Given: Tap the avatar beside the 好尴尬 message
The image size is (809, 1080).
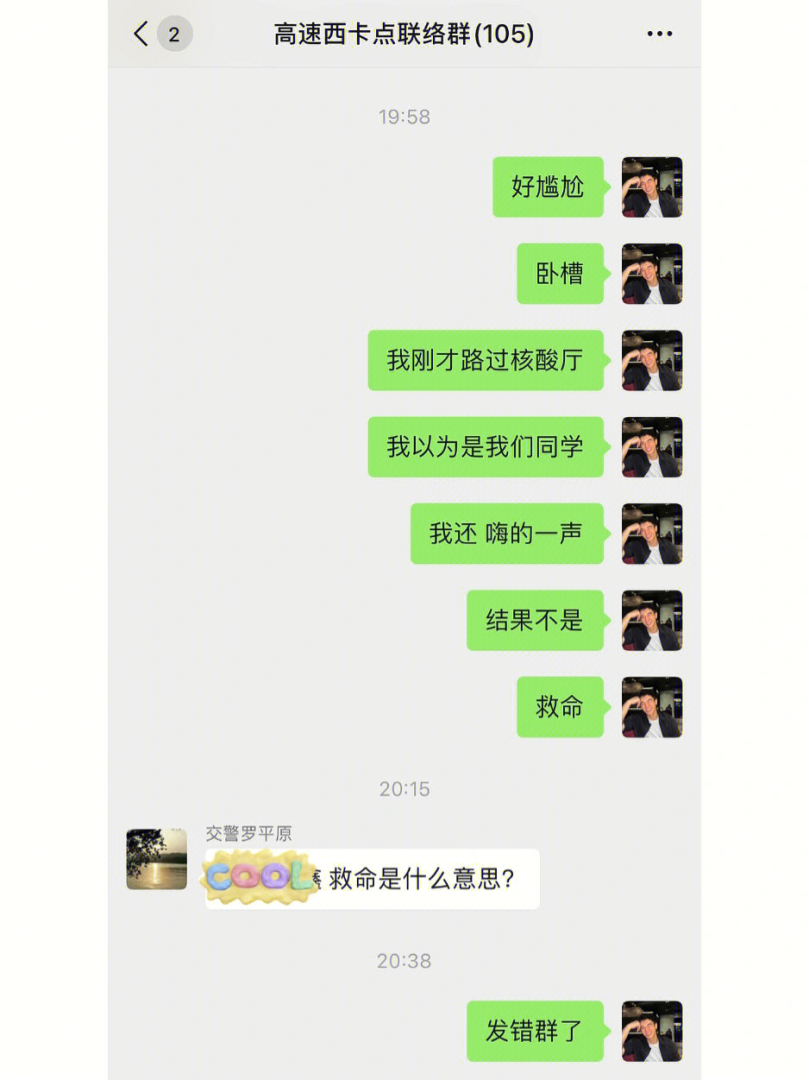Looking at the screenshot, I should pyautogui.click(x=652, y=187).
